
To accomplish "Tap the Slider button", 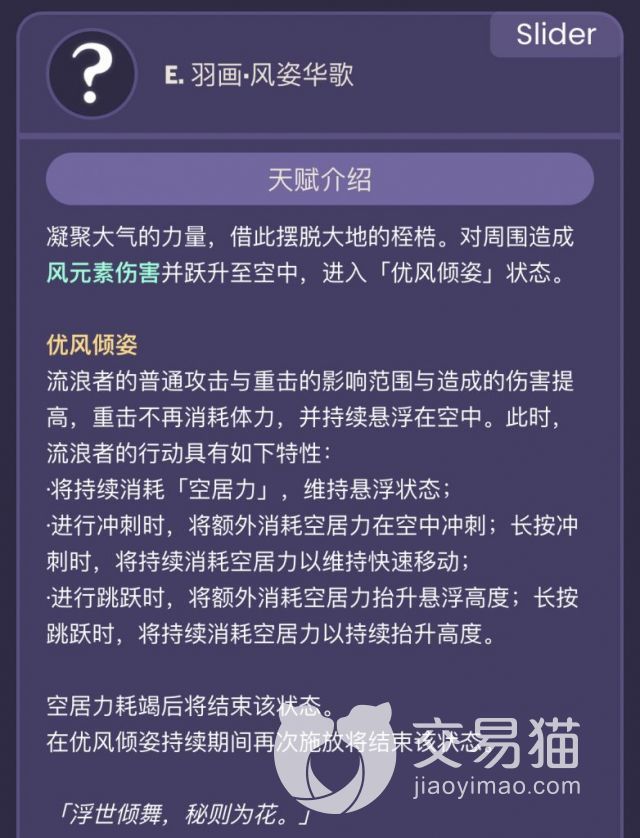I will tap(556, 35).
